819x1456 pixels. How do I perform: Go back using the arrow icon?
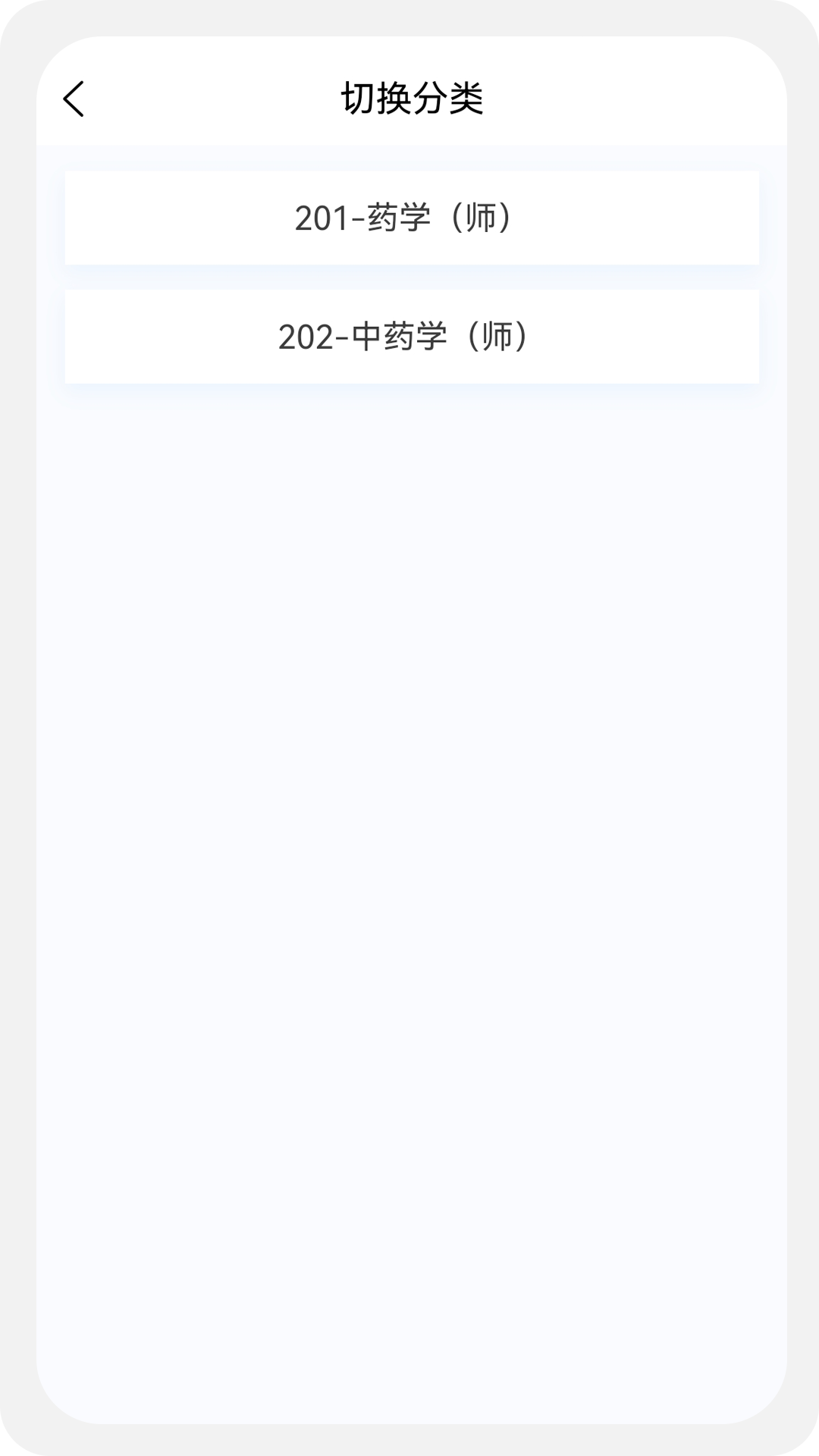click(74, 99)
